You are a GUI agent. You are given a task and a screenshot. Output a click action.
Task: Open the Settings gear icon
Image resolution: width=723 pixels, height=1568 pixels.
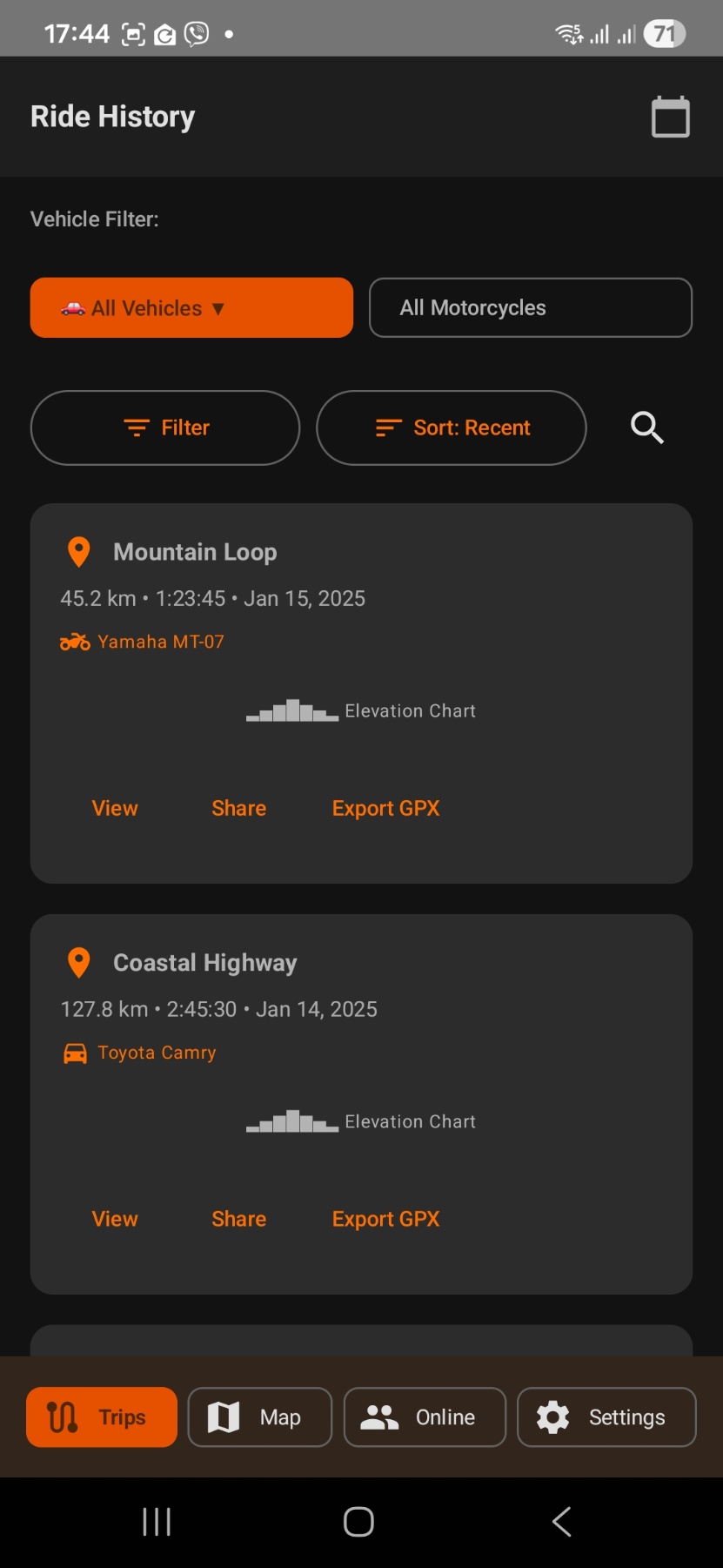[553, 1417]
